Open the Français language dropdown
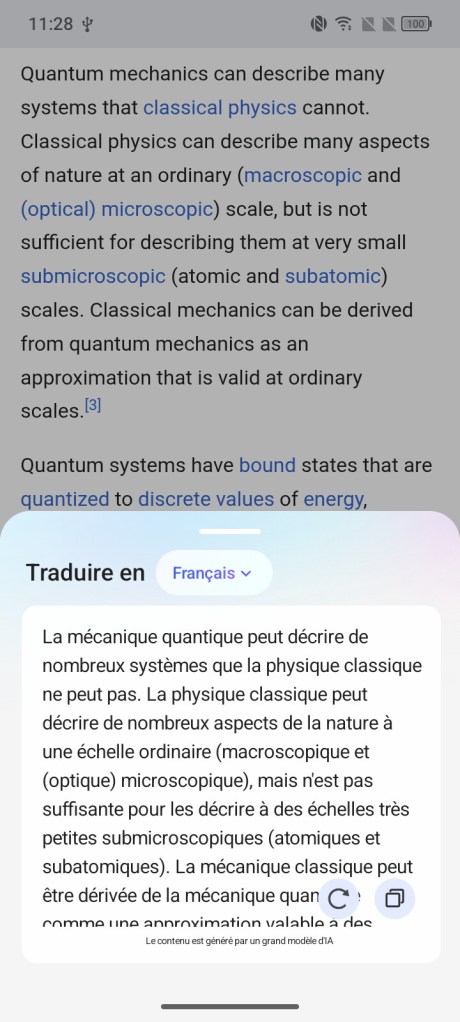The height and width of the screenshot is (1022, 460). tap(214, 573)
